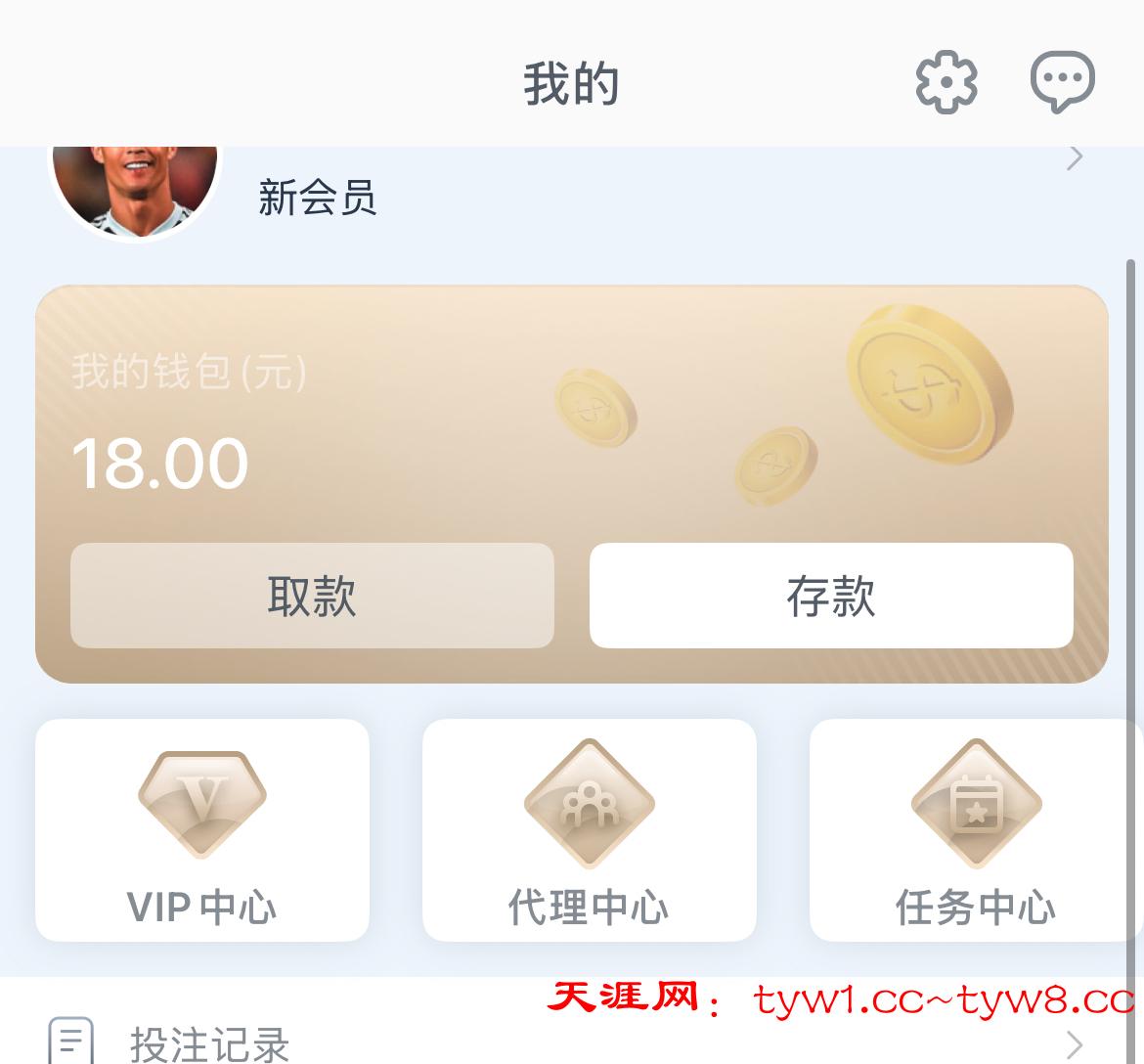1144x1064 pixels.
Task: Open the VIP中心 card
Action: (x=202, y=830)
